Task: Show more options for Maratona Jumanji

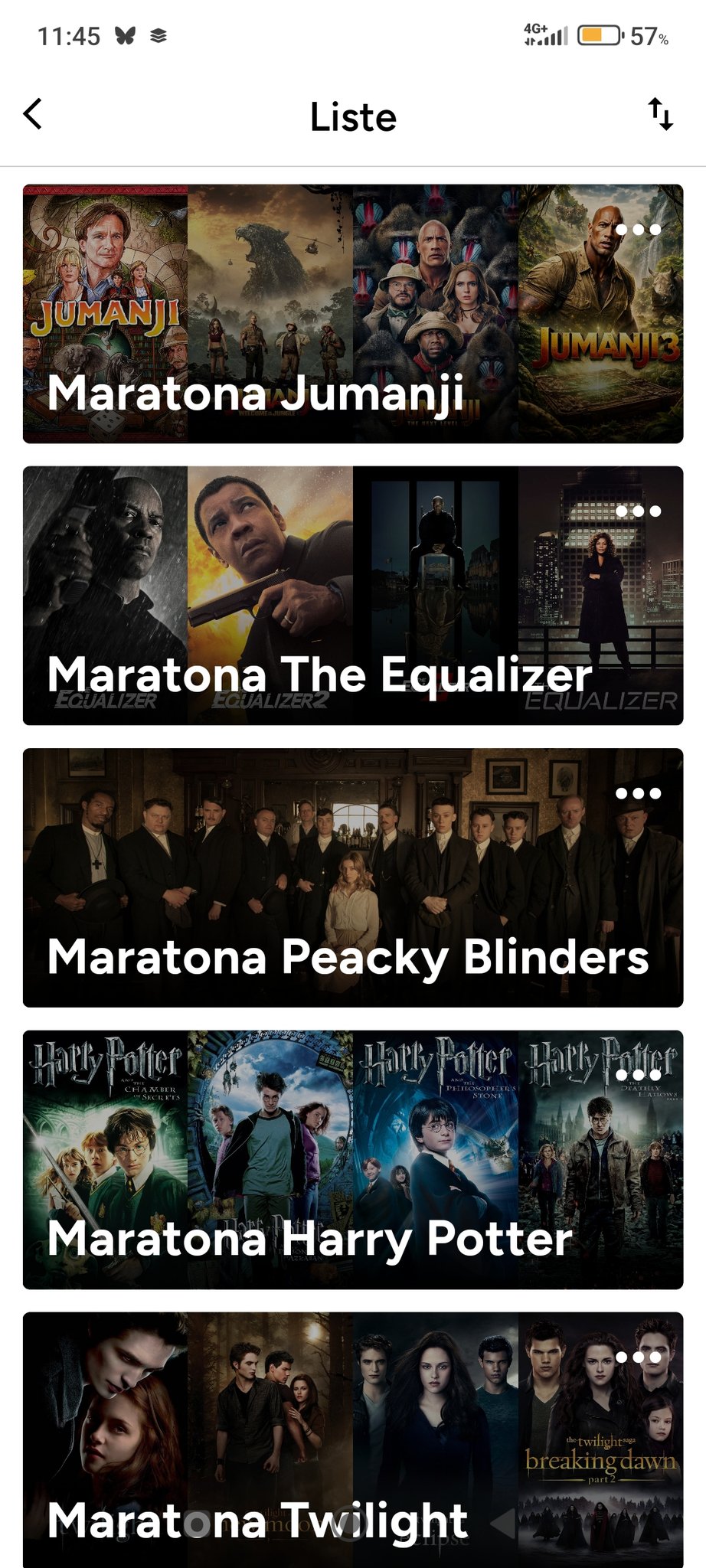Action: pyautogui.click(x=638, y=230)
